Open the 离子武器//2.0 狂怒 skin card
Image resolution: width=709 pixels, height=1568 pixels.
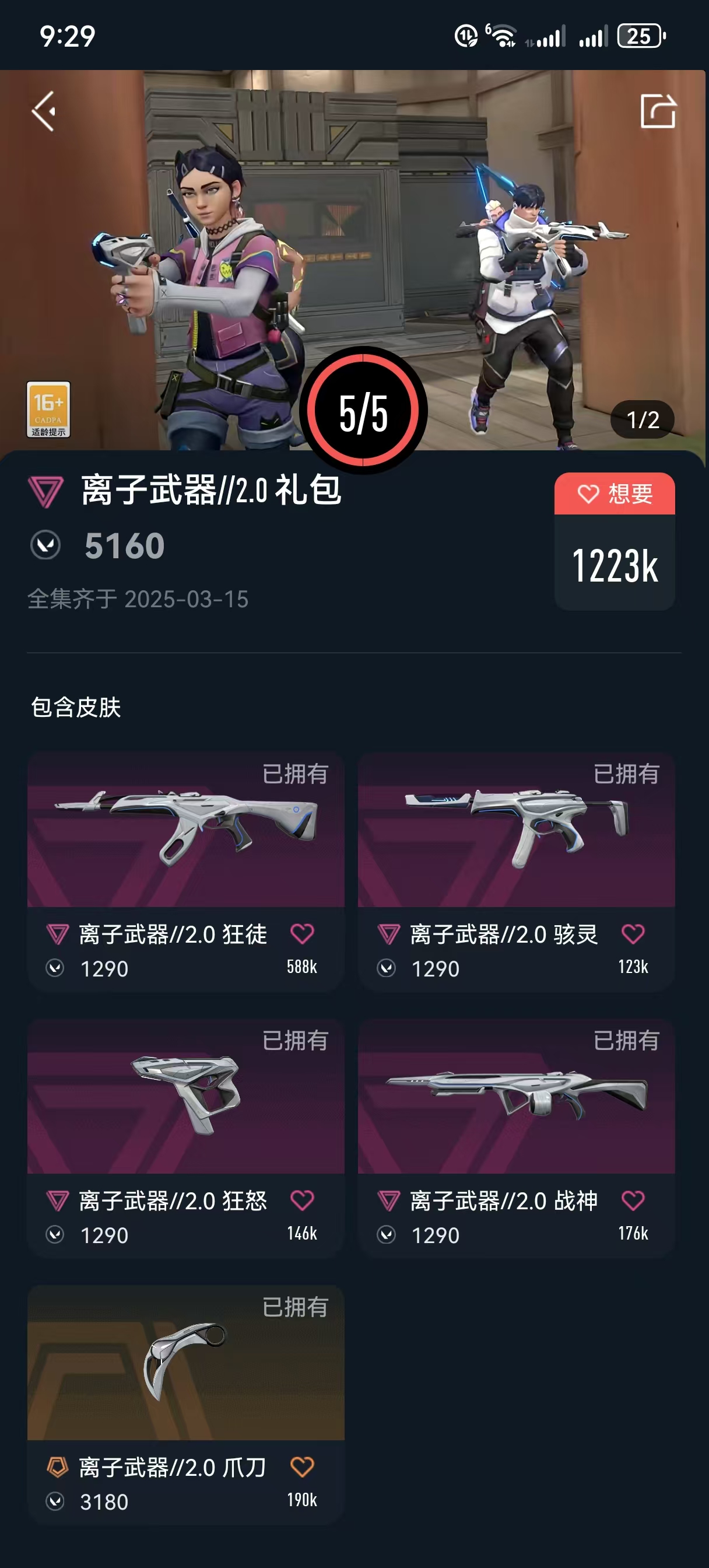[x=185, y=1138]
